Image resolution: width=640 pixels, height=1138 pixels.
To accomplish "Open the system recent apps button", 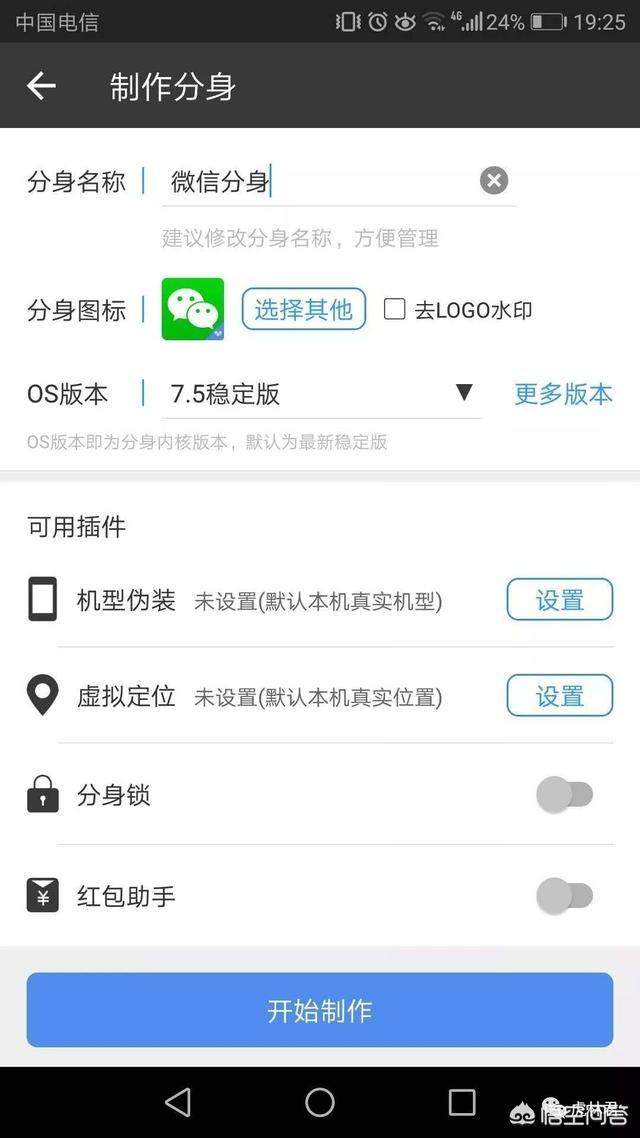I will point(462,1102).
